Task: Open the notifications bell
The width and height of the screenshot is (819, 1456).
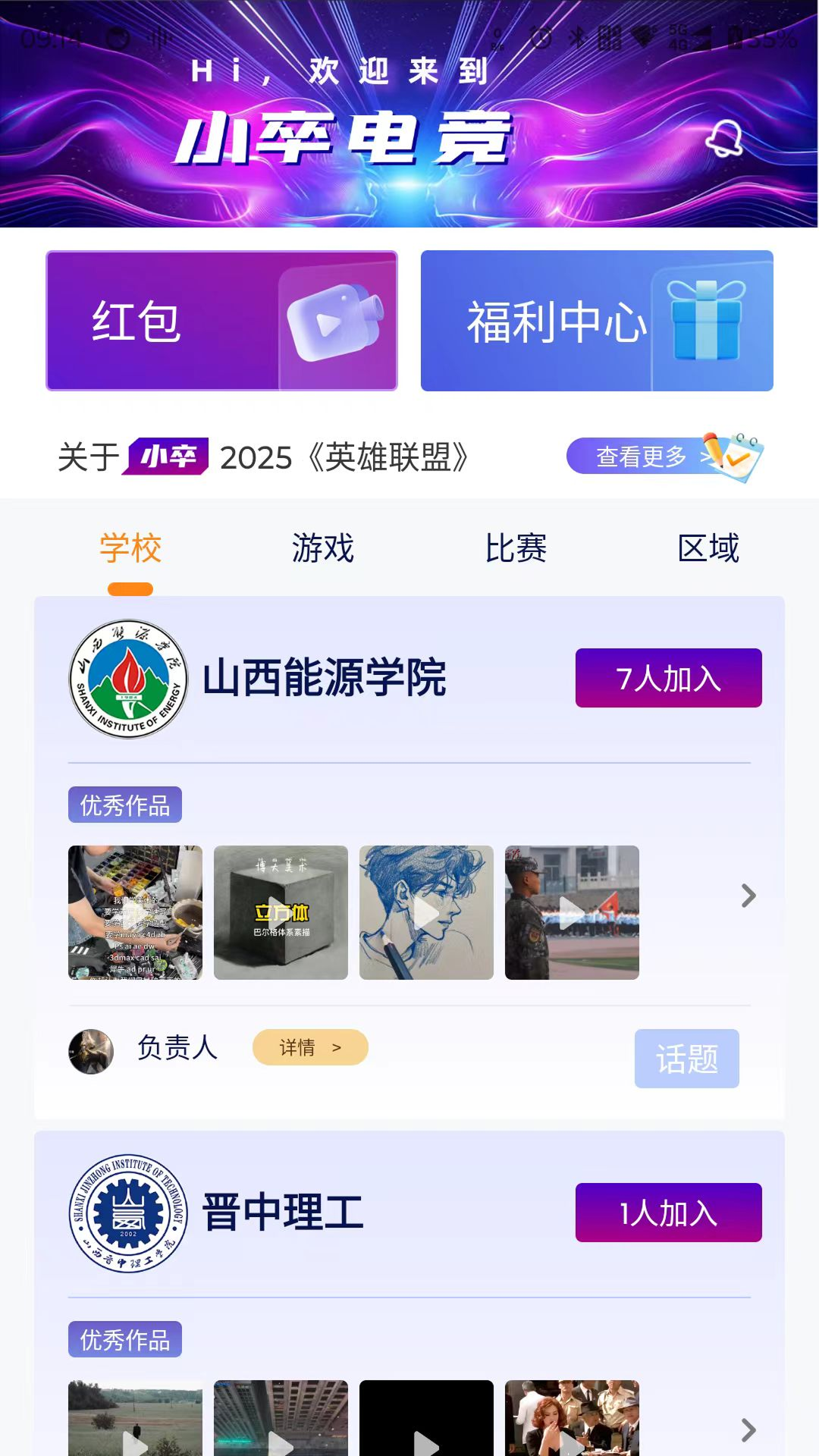Action: coord(724,140)
